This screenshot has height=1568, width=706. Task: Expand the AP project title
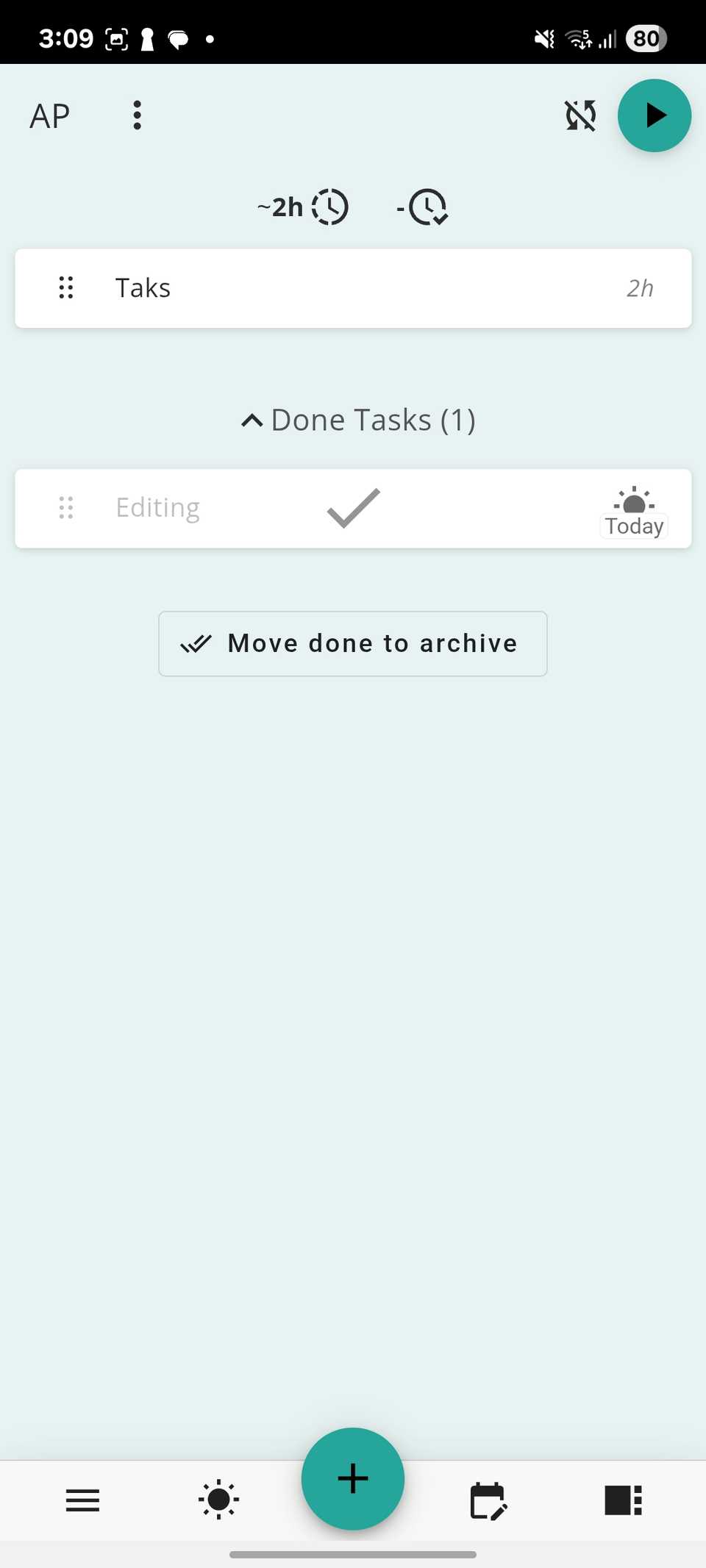[49, 115]
